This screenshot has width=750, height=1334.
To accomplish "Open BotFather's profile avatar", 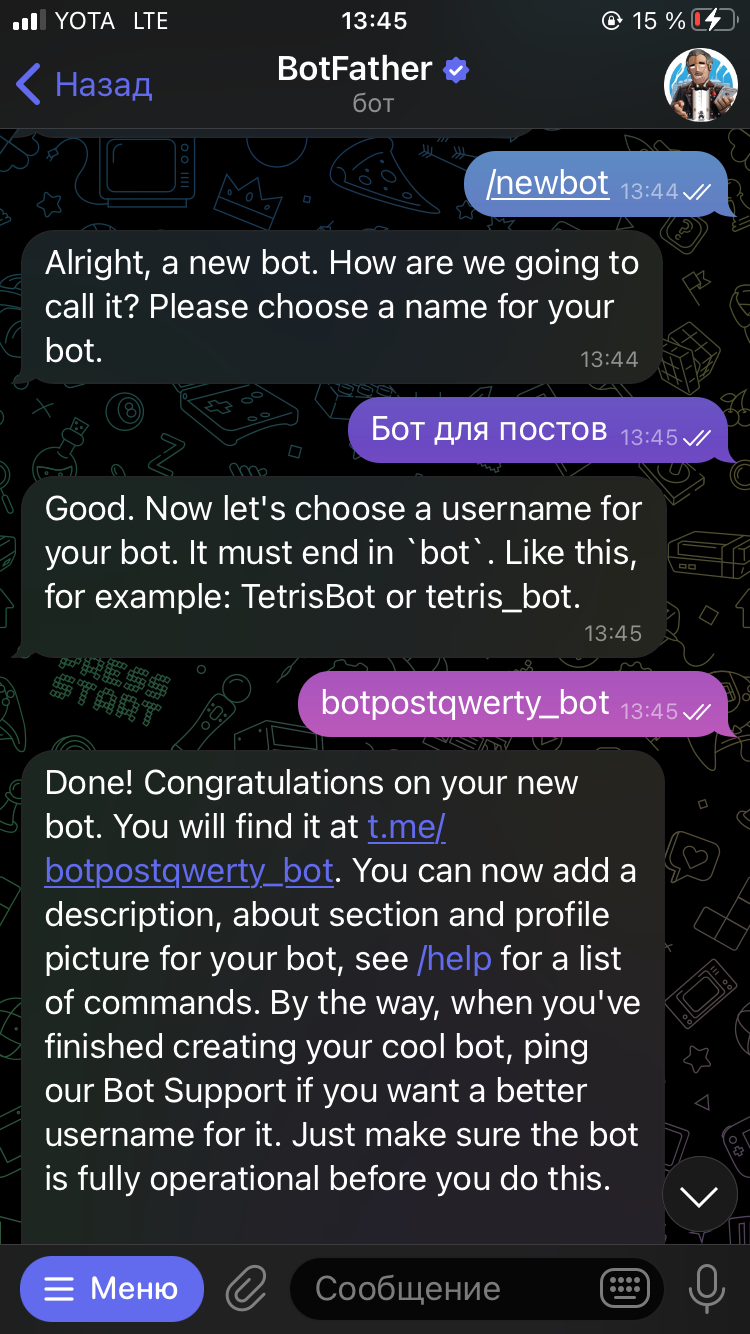I will [700, 85].
